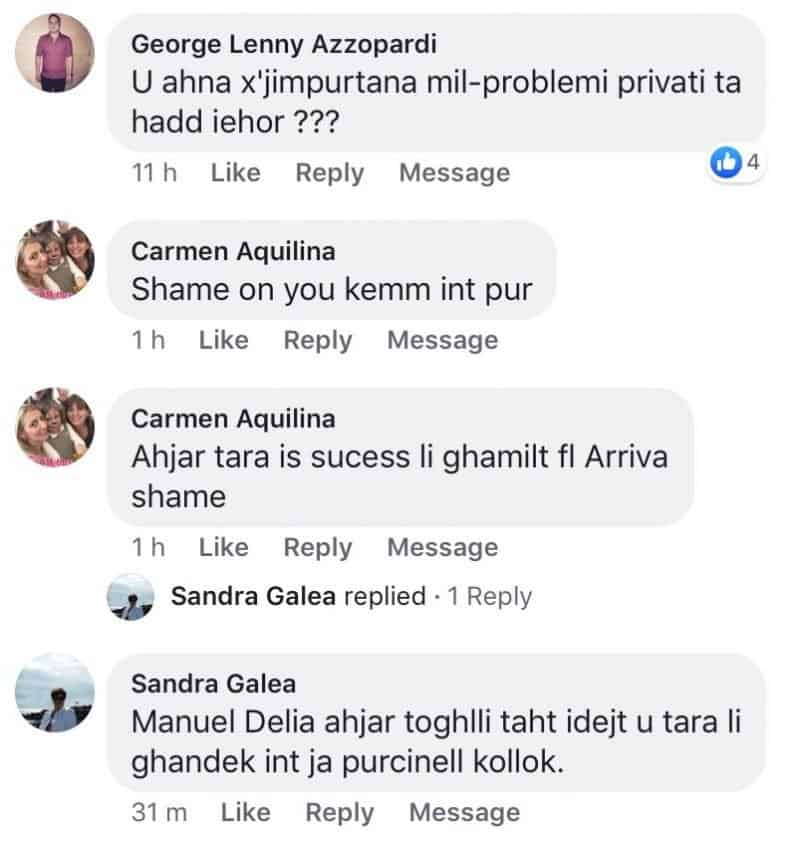Like Carmen's comment about Arriva
The width and height of the screenshot is (800, 853).
click(223, 547)
